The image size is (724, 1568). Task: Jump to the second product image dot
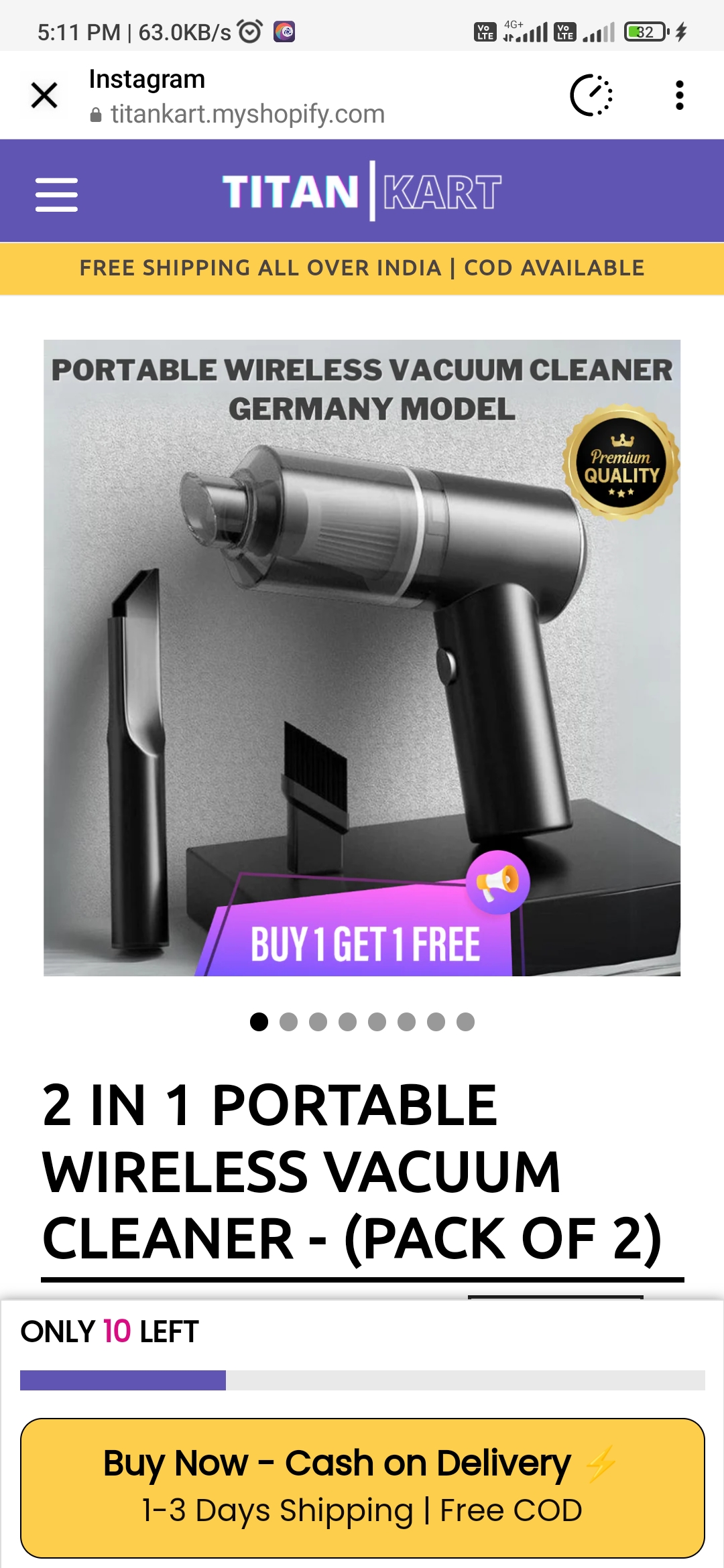click(288, 1022)
